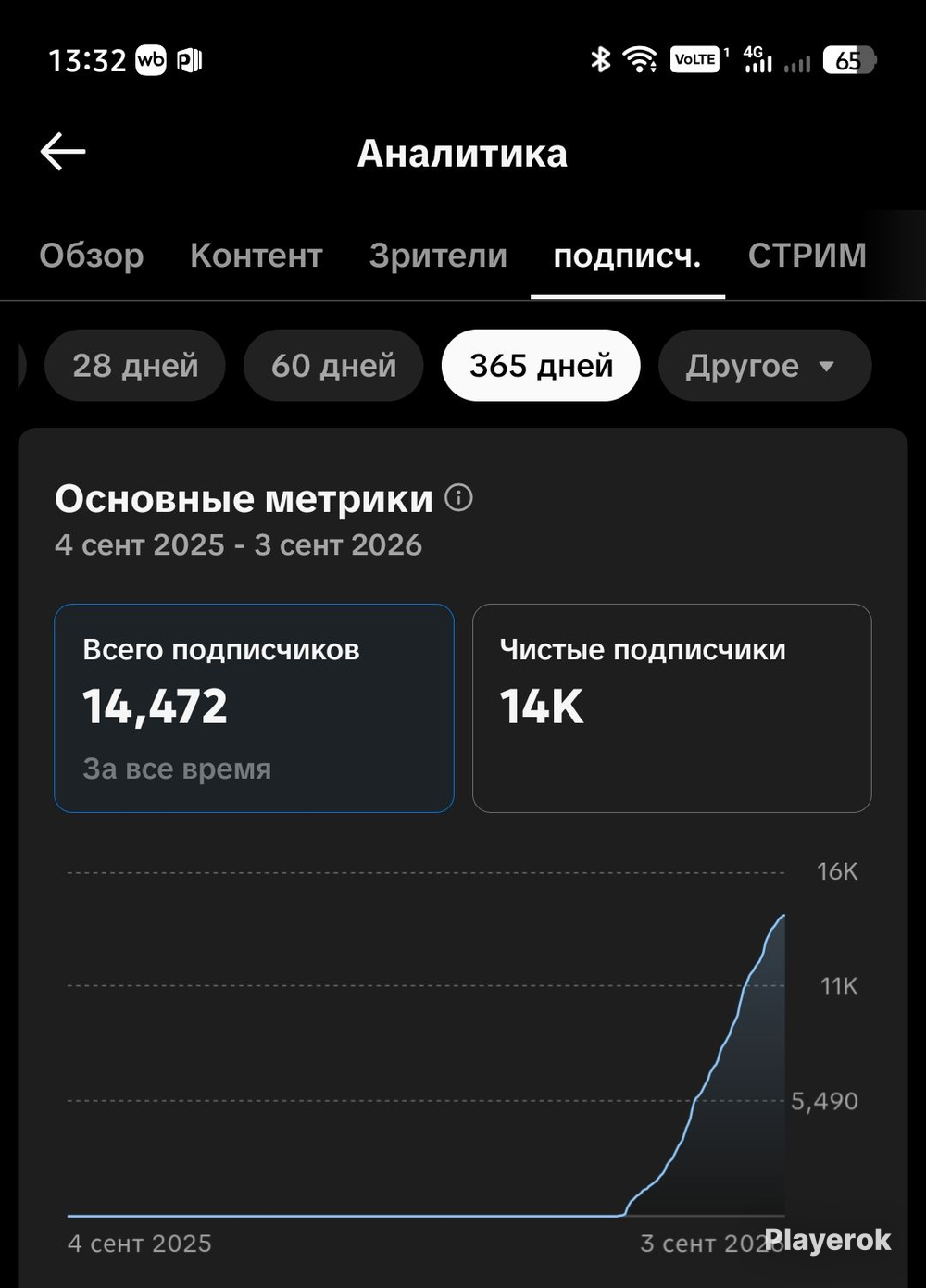Open the СТРИМ tab
The height and width of the screenshot is (1288, 926).
(807, 255)
